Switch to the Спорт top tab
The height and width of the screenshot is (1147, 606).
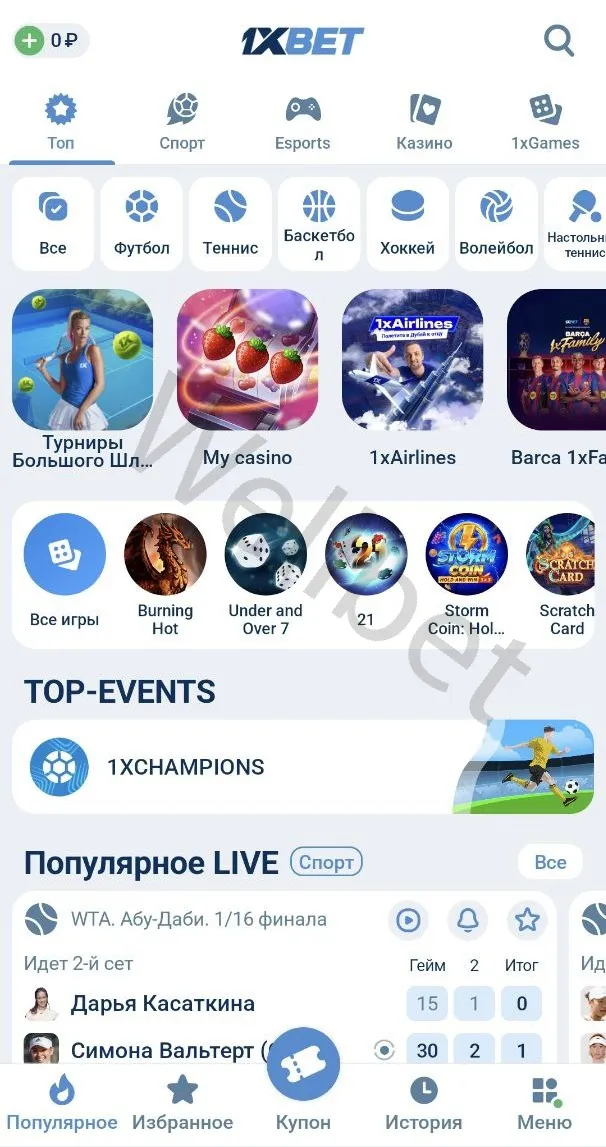coord(182,122)
